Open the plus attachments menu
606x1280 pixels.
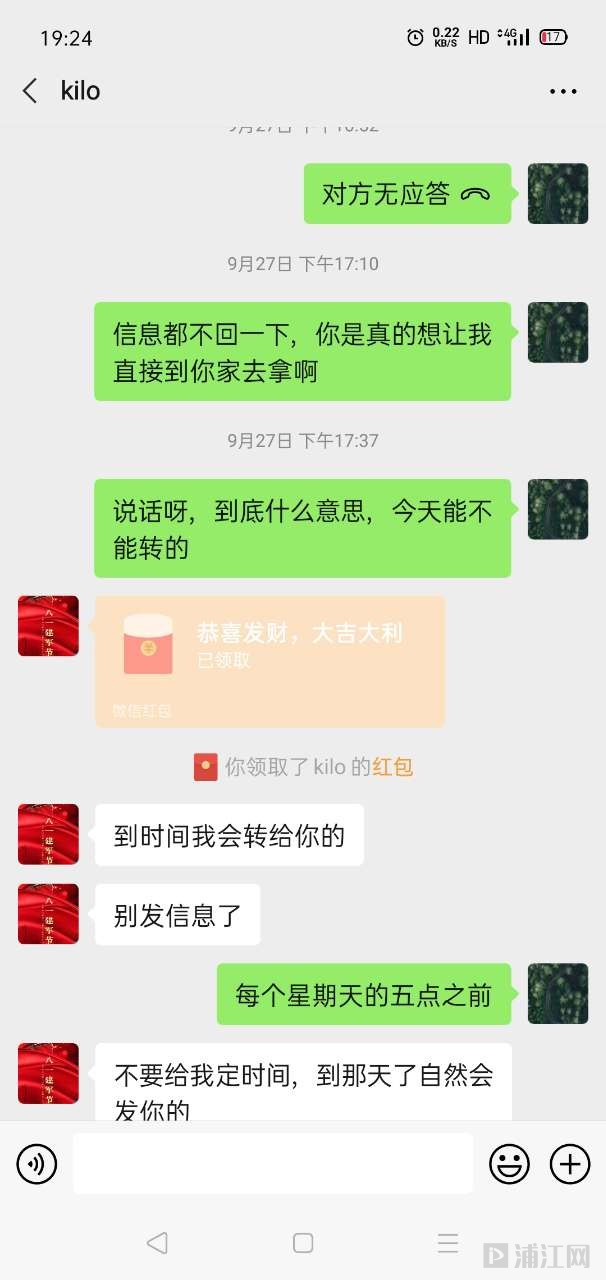[570, 1163]
